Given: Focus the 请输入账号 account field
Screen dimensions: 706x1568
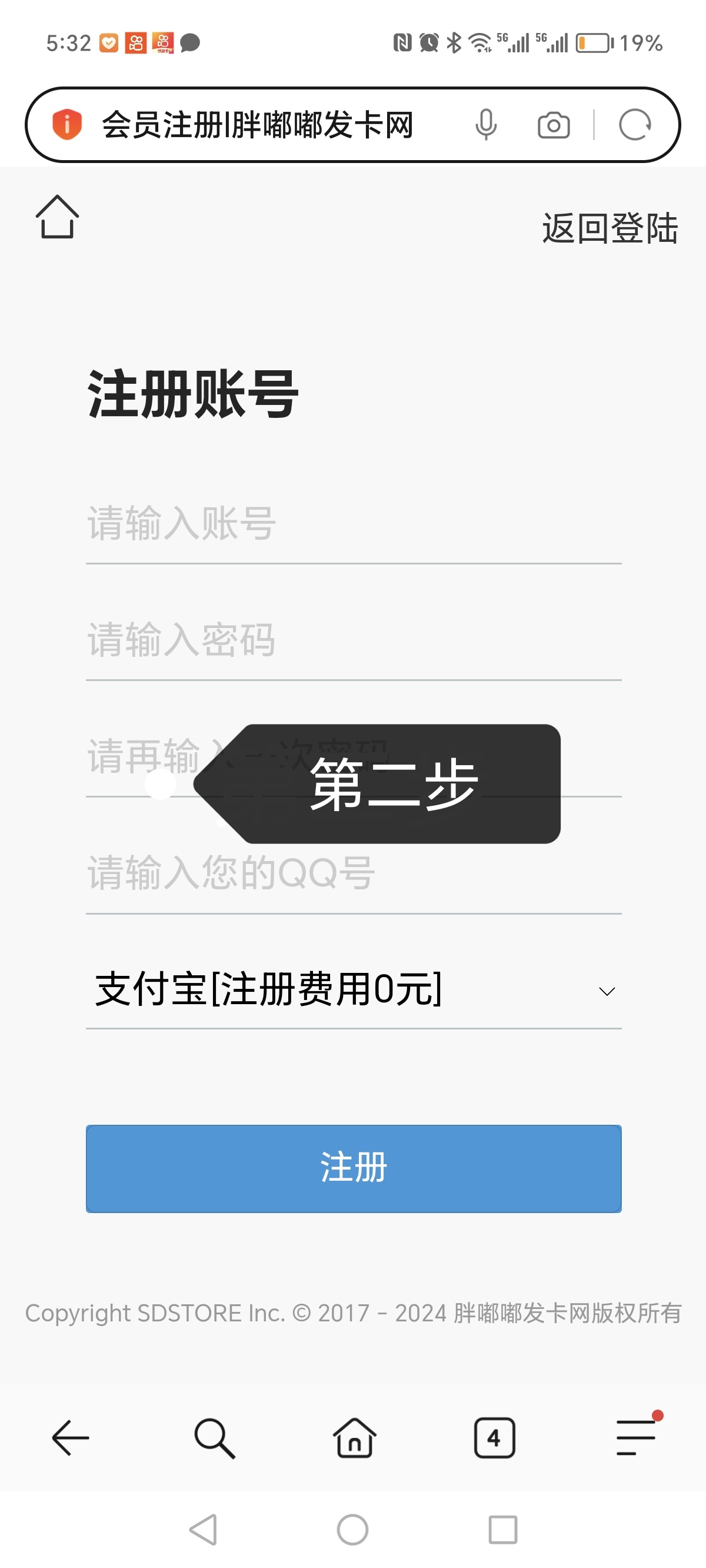Looking at the screenshot, I should (x=354, y=524).
